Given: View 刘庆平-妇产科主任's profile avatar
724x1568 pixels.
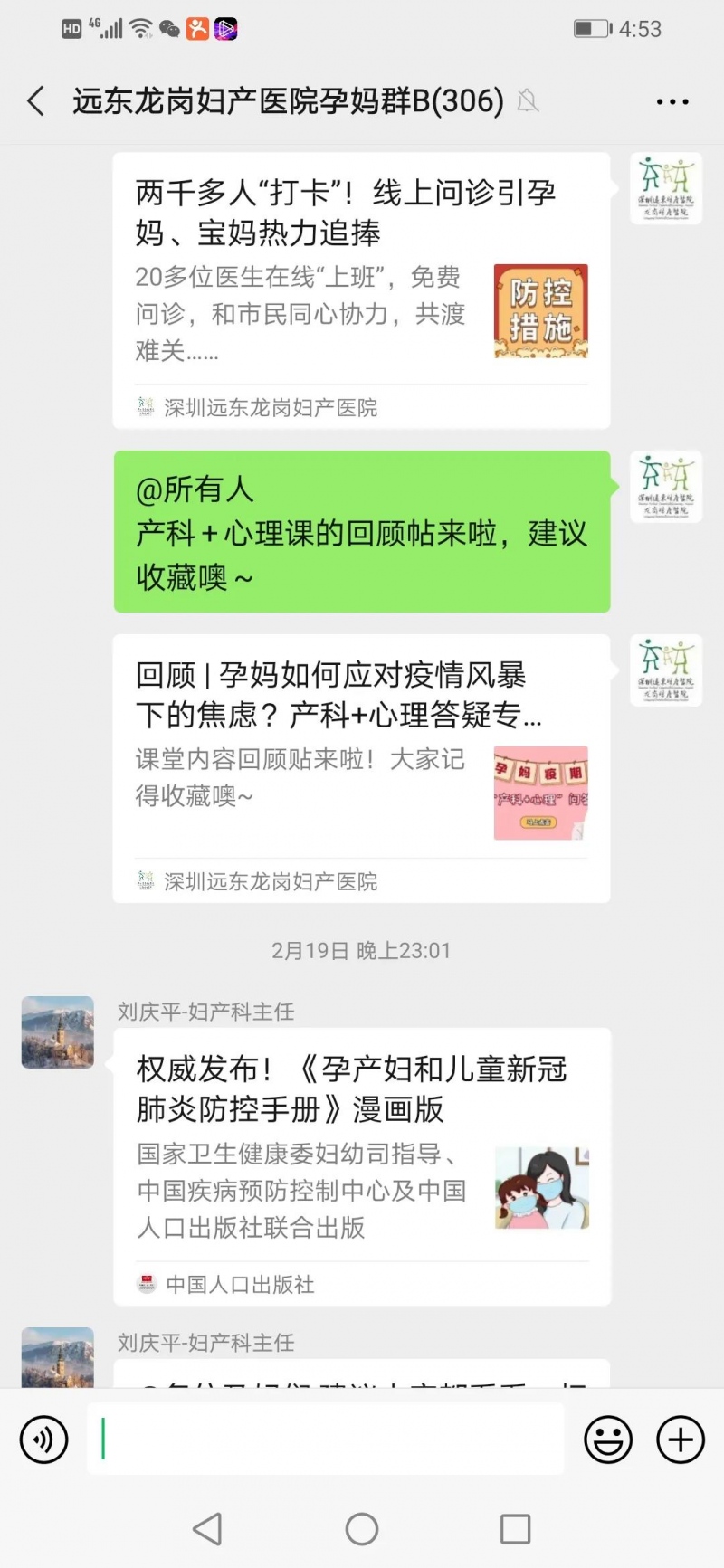Looking at the screenshot, I should [x=58, y=1032].
